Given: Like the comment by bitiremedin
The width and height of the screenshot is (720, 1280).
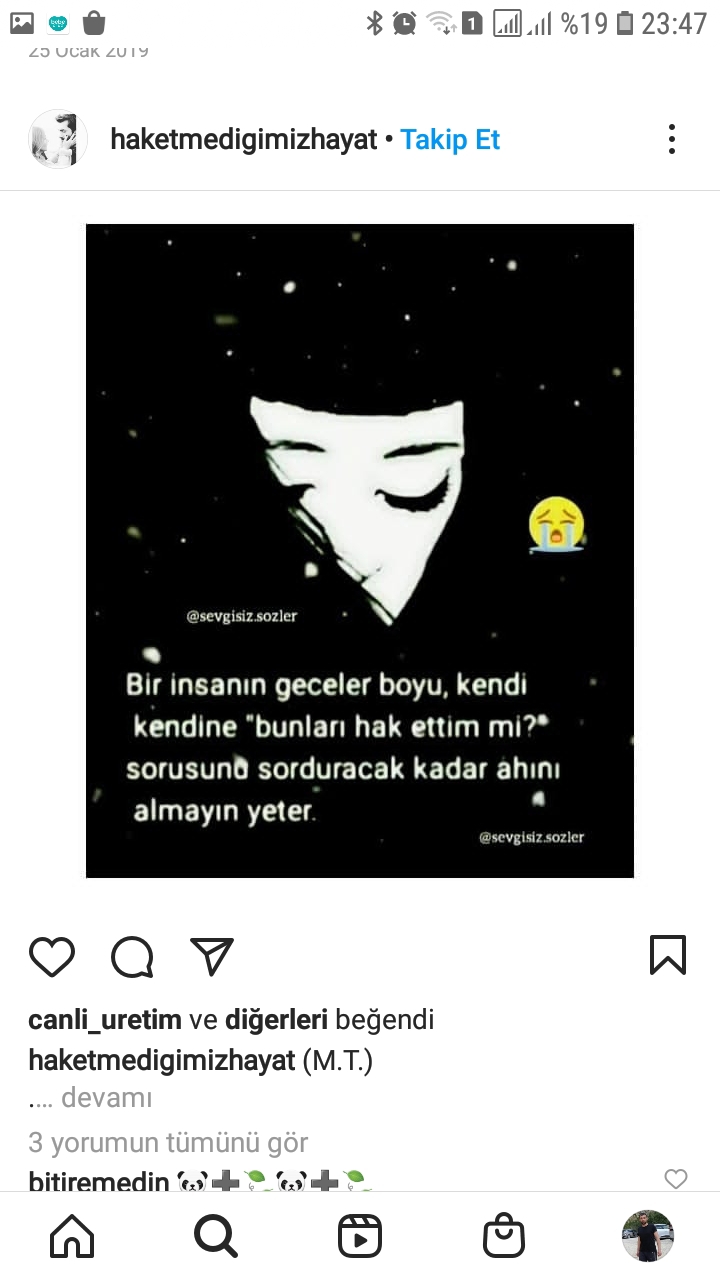Looking at the screenshot, I should coord(676,1179).
